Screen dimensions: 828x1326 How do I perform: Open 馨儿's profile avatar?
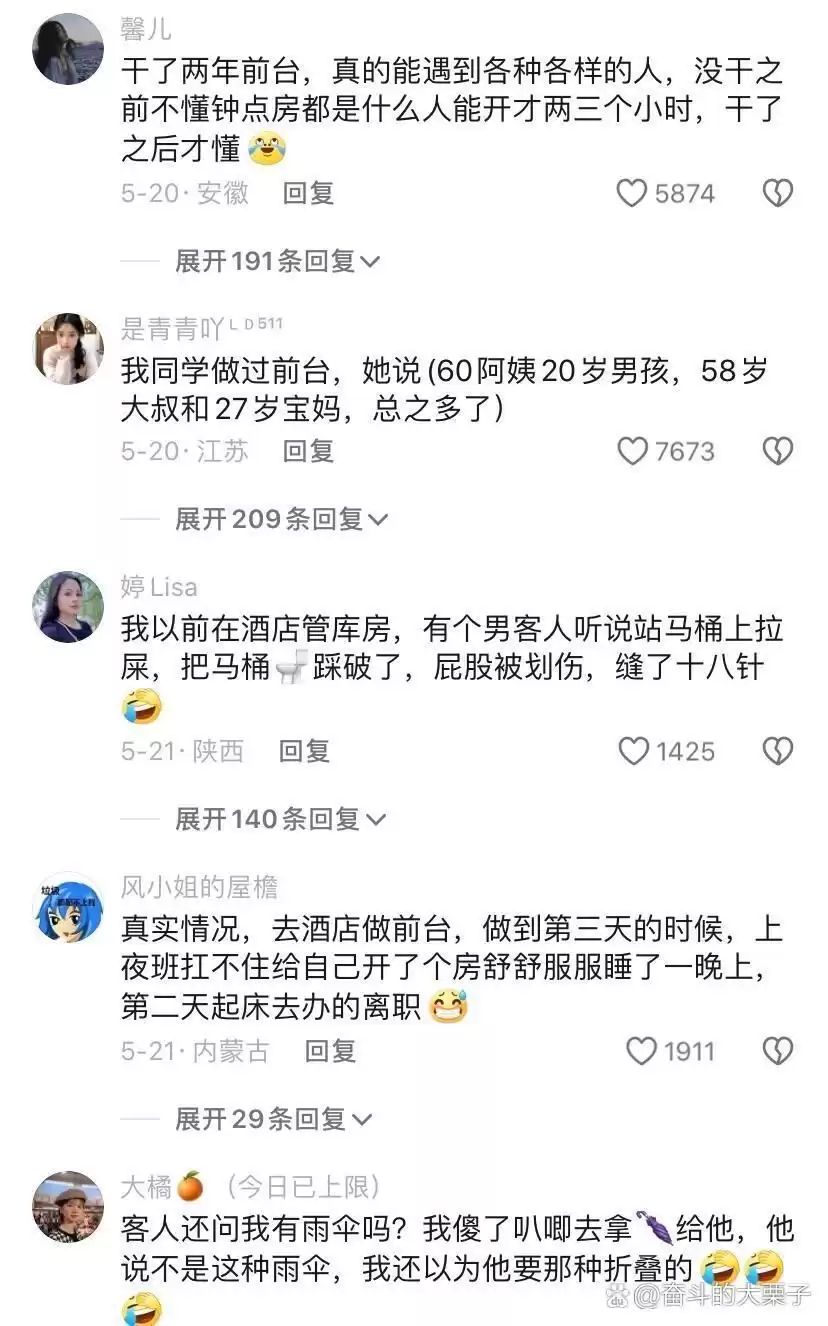click(x=68, y=49)
